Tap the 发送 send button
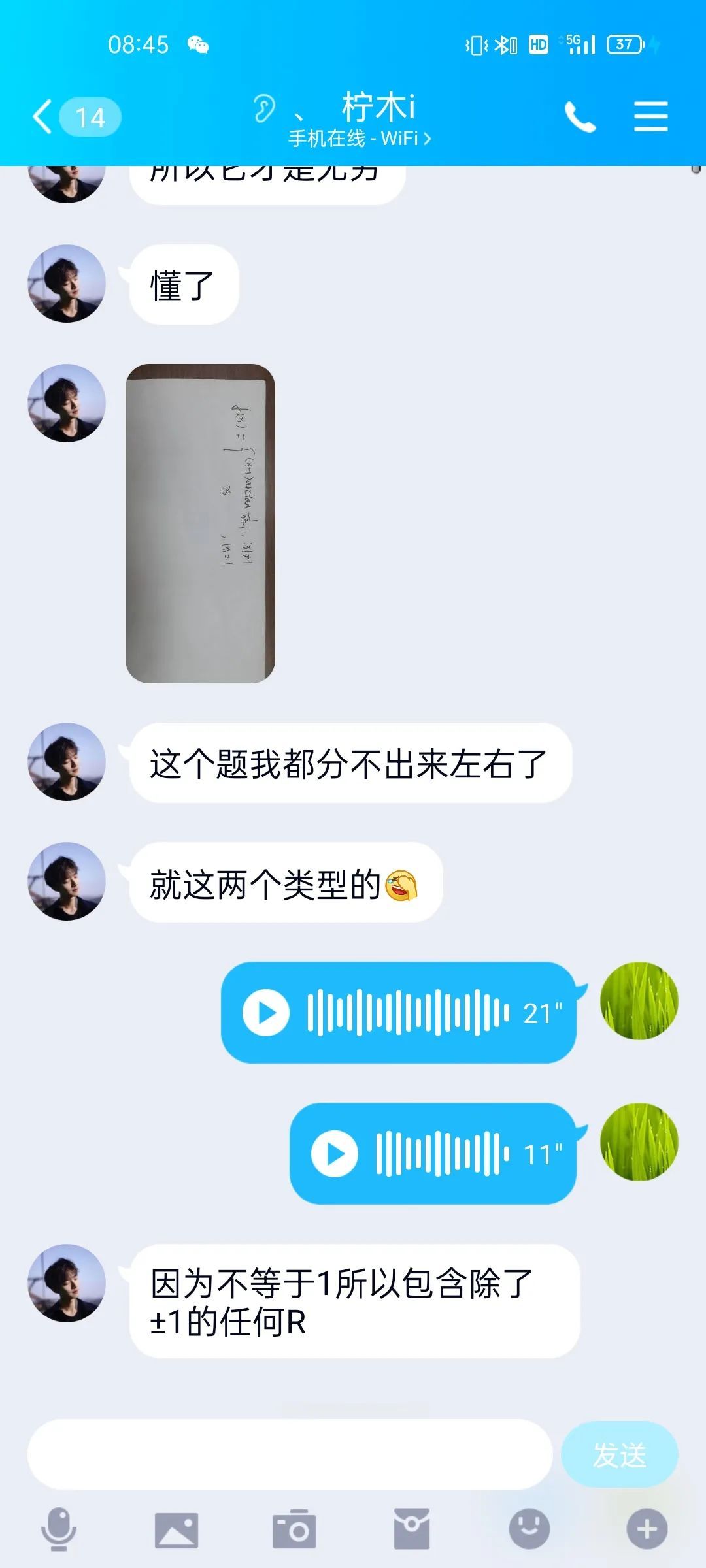Image resolution: width=706 pixels, height=1568 pixels. pyautogui.click(x=619, y=1454)
